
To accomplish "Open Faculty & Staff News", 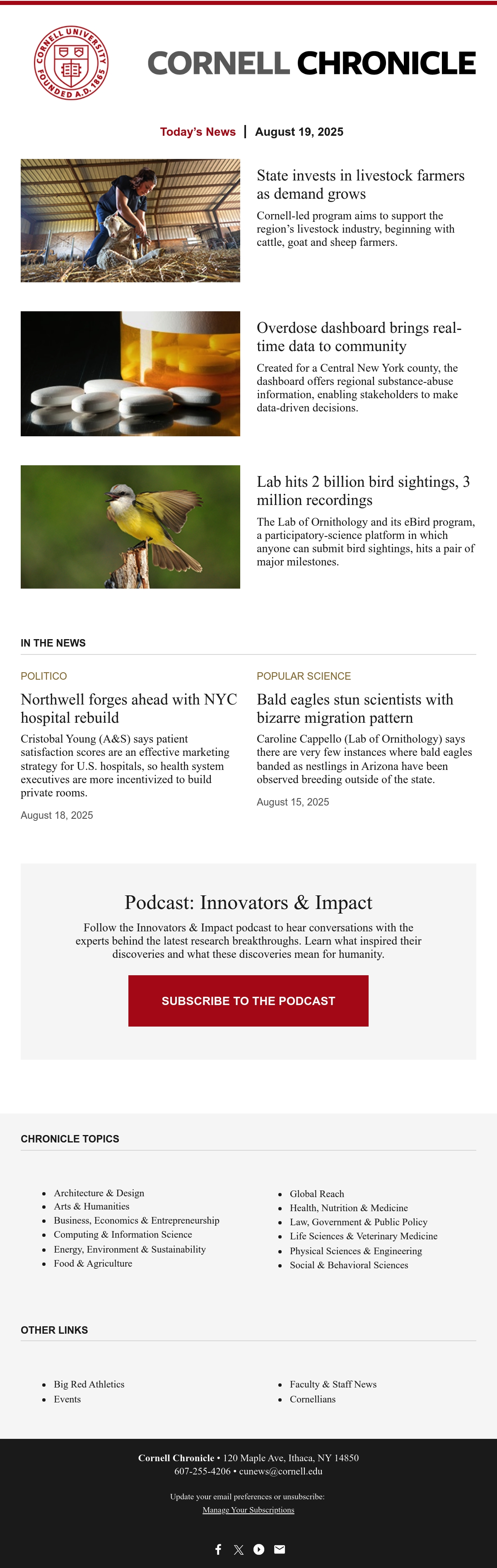I will coord(333,1384).
